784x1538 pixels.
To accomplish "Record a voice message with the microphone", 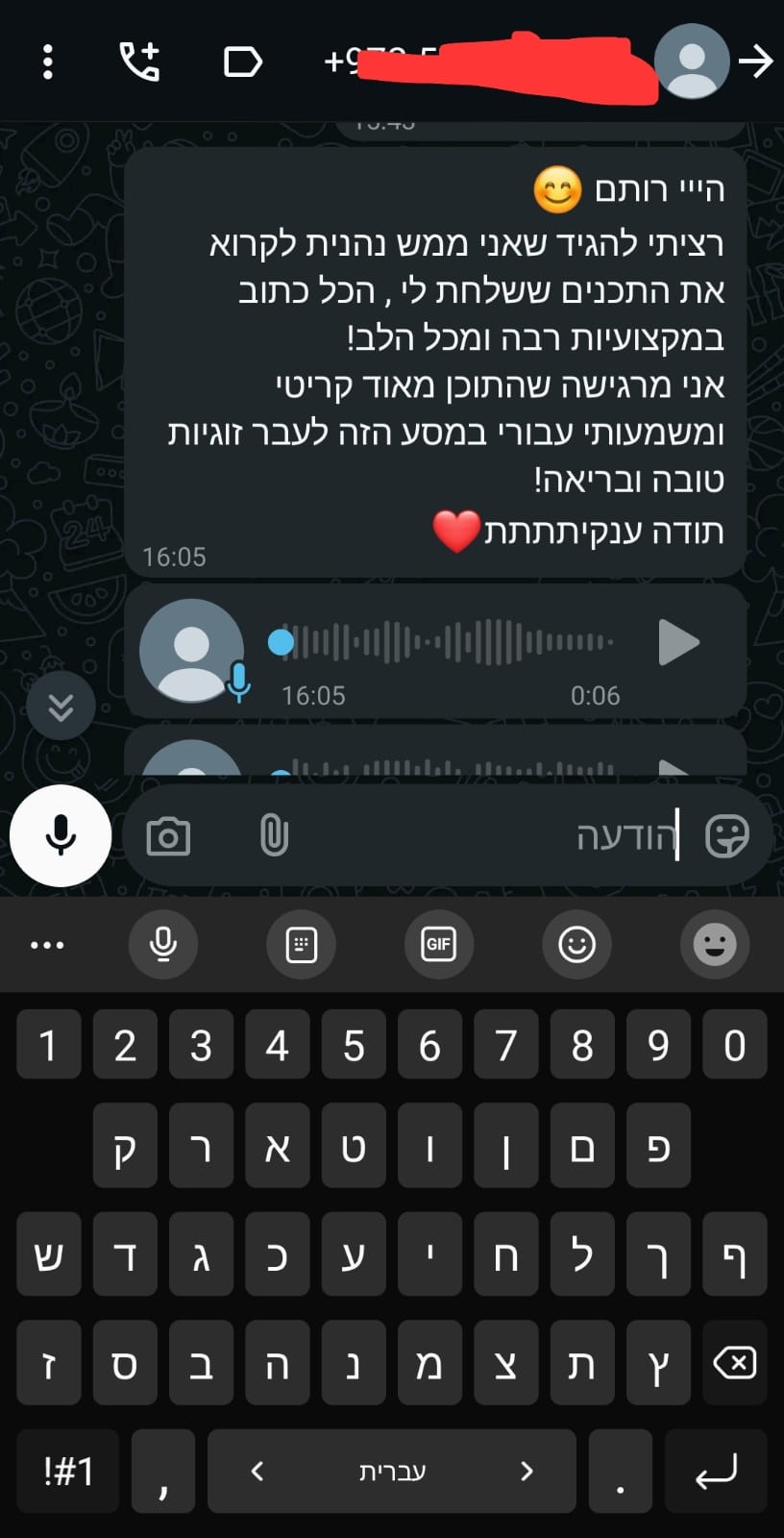I will (61, 835).
